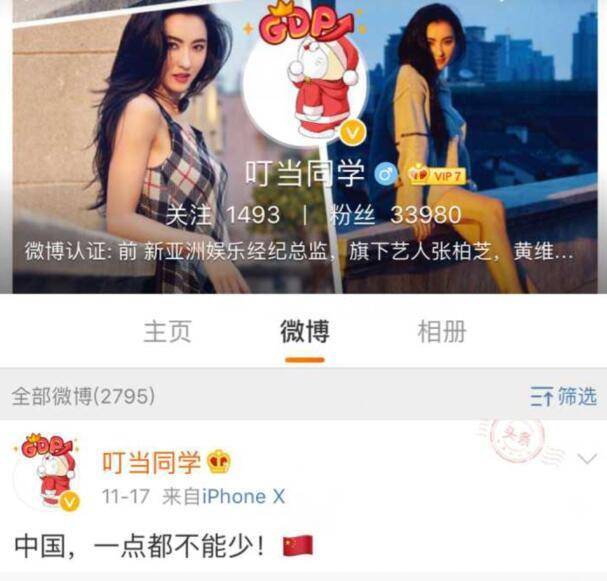Expand the post options chevron
The width and height of the screenshot is (607, 581).
586,458
